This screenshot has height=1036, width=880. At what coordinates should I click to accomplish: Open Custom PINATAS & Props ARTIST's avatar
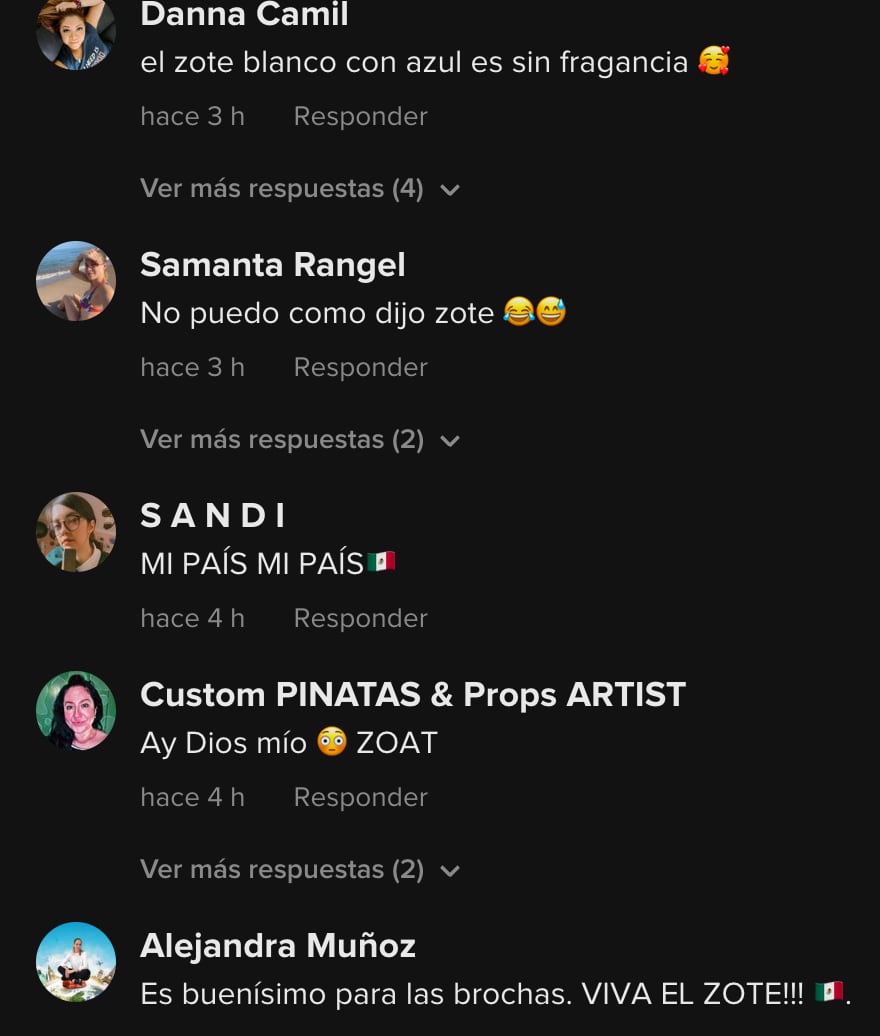tap(76, 711)
